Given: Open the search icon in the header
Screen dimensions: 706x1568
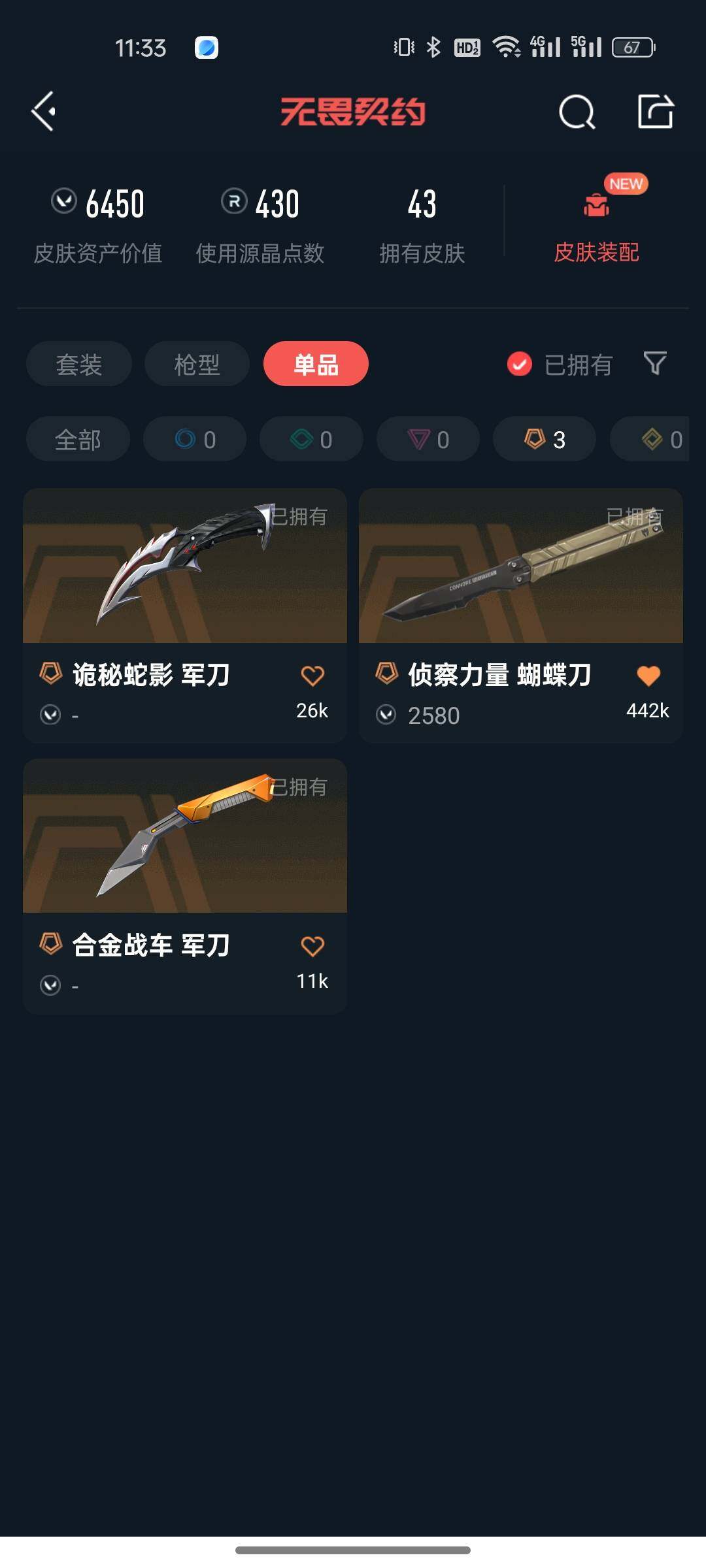Looking at the screenshot, I should point(577,112).
